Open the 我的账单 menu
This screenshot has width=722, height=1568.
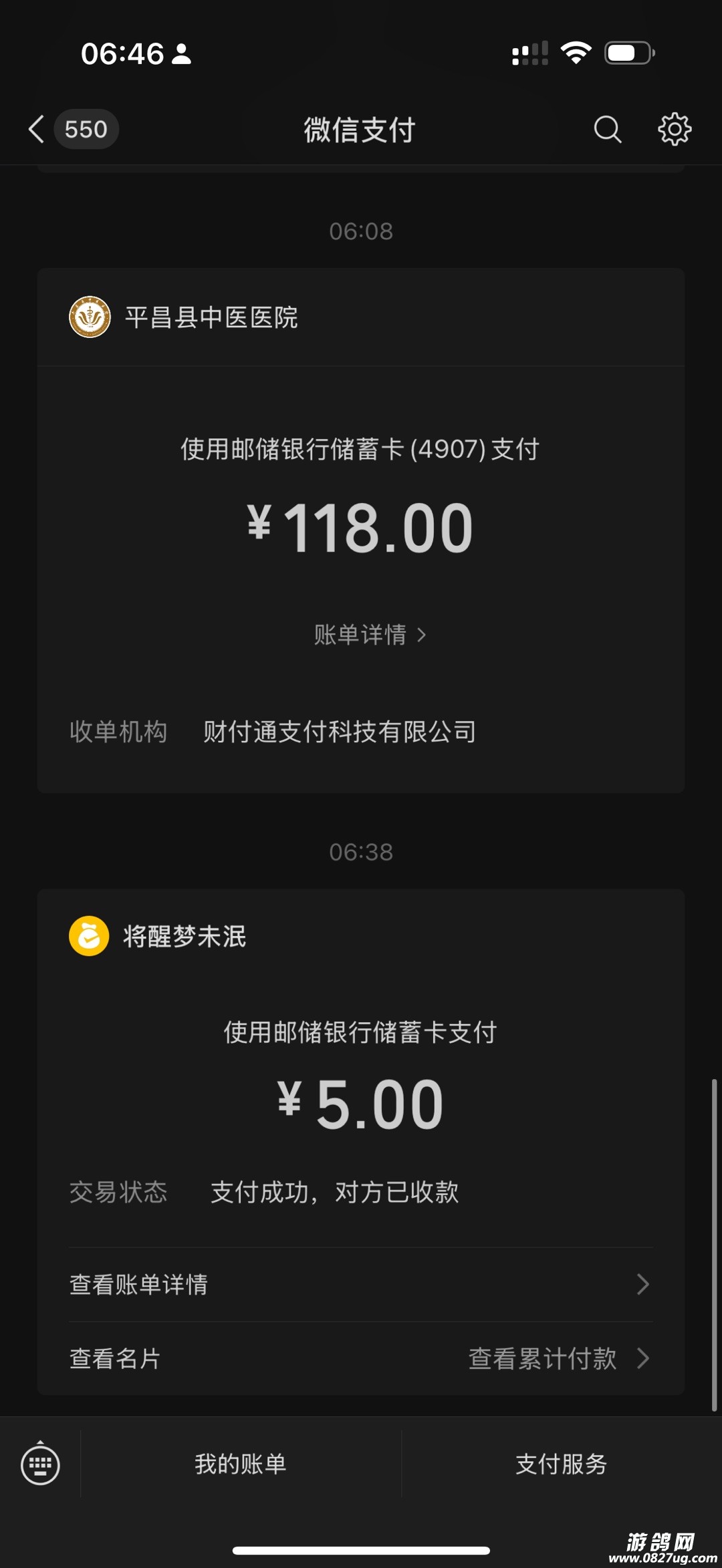tap(241, 1464)
